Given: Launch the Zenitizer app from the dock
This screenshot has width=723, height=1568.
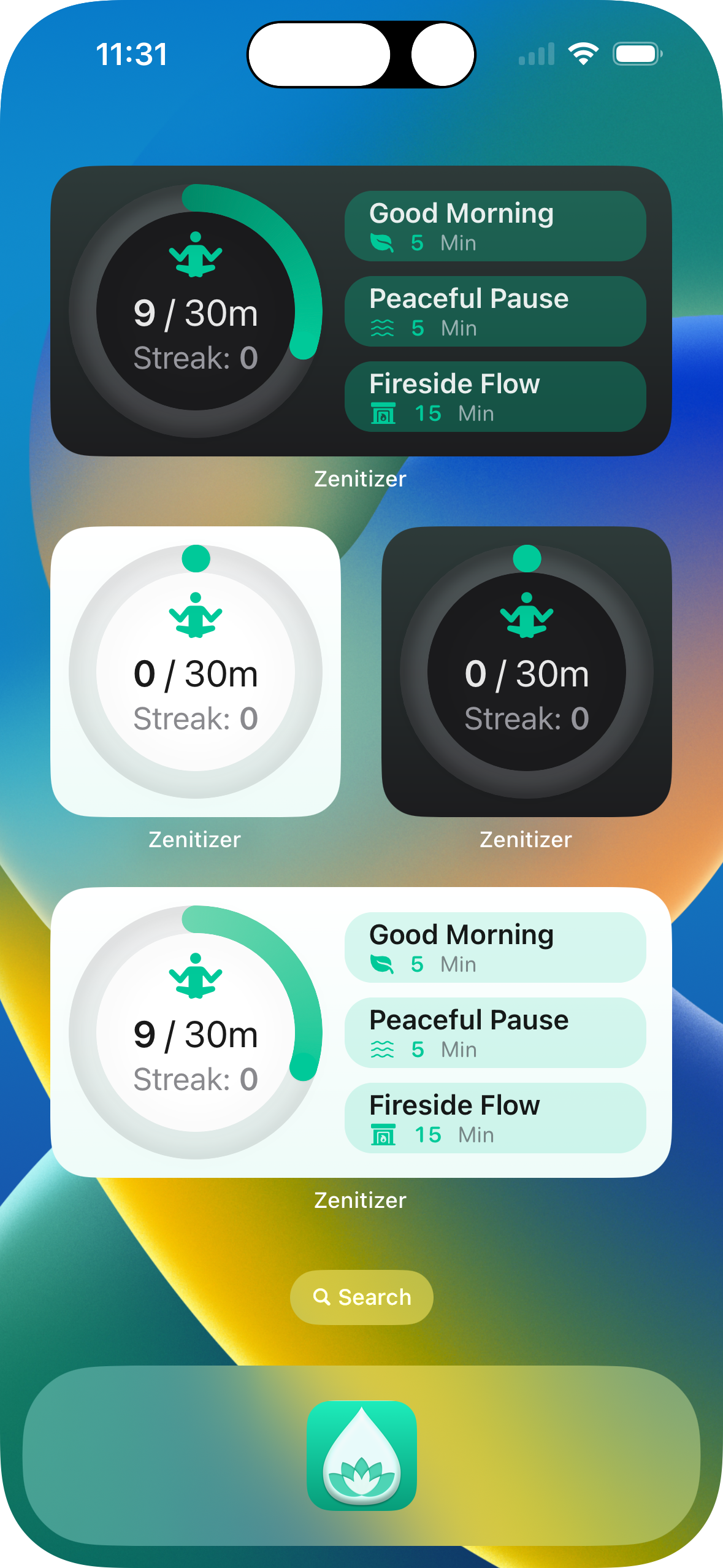Looking at the screenshot, I should click(x=361, y=1455).
